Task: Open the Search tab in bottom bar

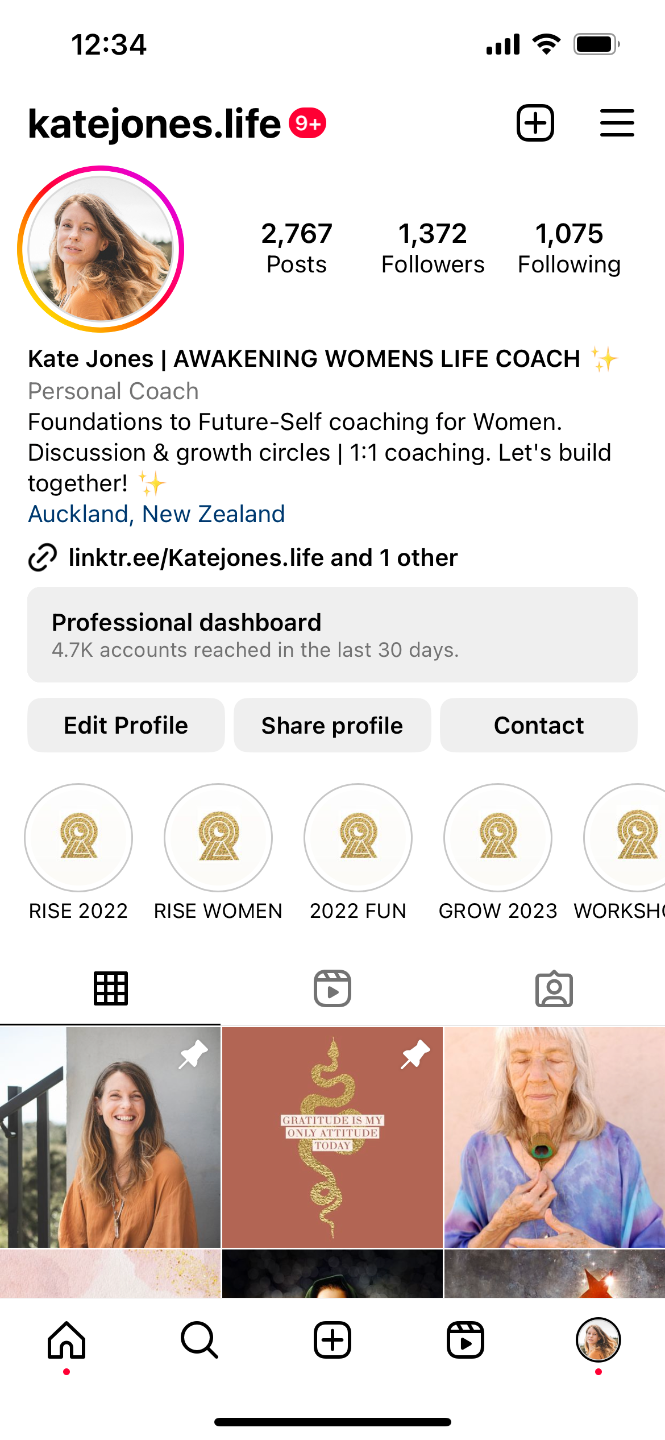Action: tap(199, 1340)
